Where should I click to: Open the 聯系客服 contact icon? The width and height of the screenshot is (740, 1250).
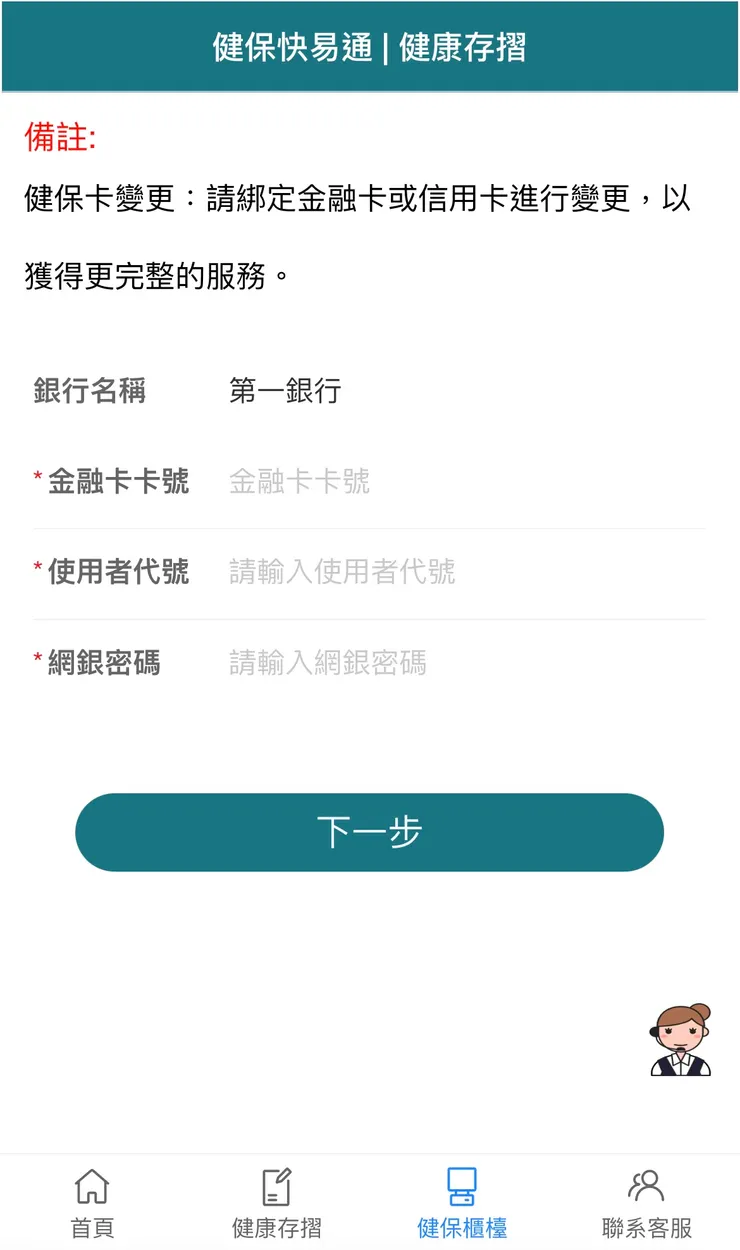coord(647,1197)
